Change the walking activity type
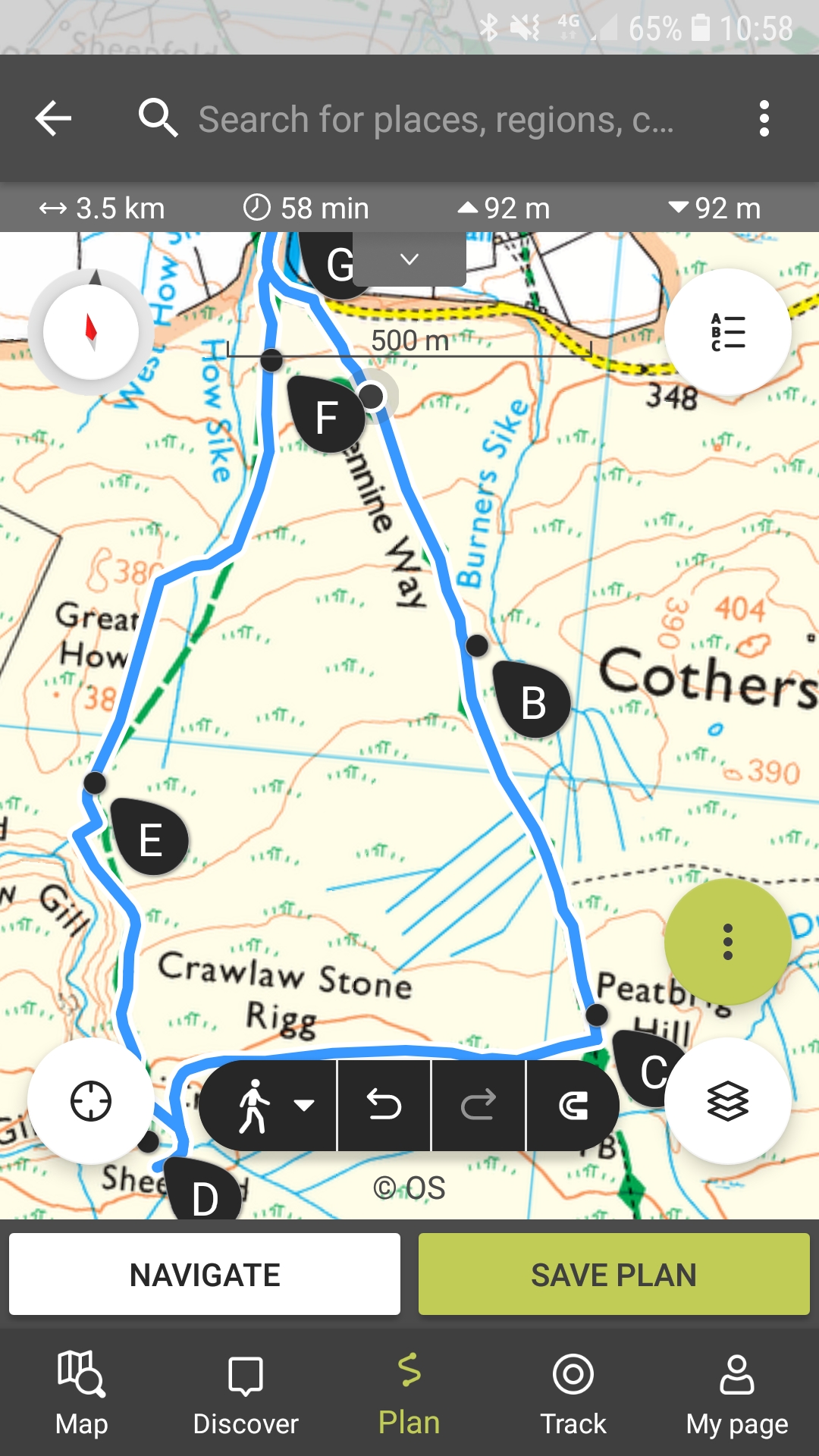819x1456 pixels. 269,1106
